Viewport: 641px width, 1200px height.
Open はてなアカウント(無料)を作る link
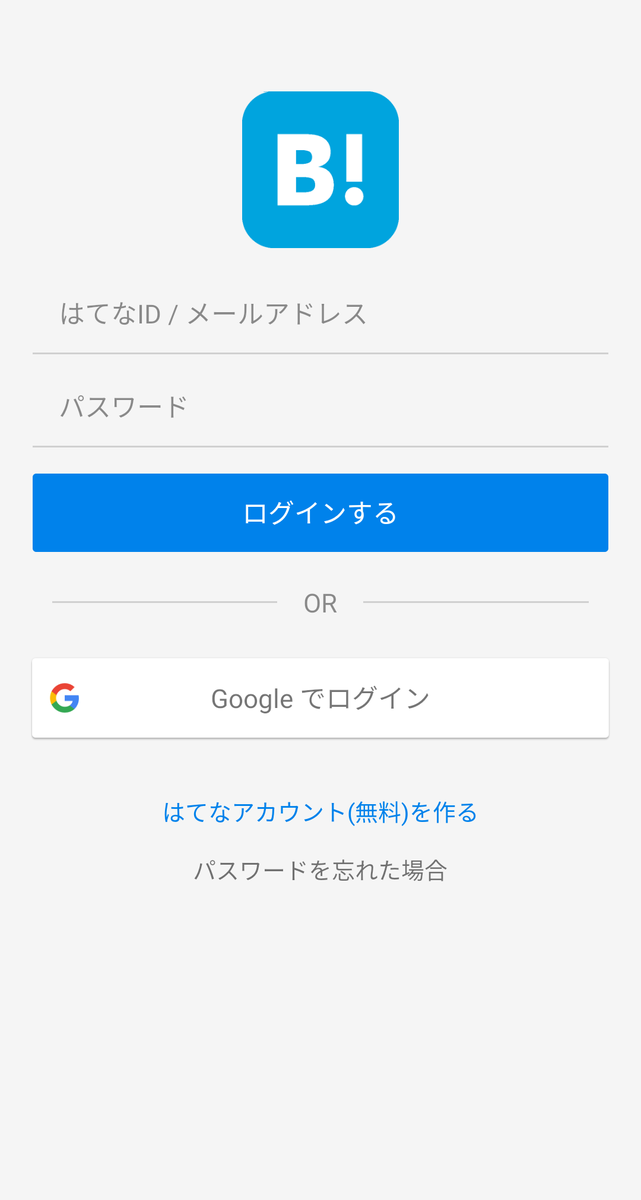coord(320,812)
